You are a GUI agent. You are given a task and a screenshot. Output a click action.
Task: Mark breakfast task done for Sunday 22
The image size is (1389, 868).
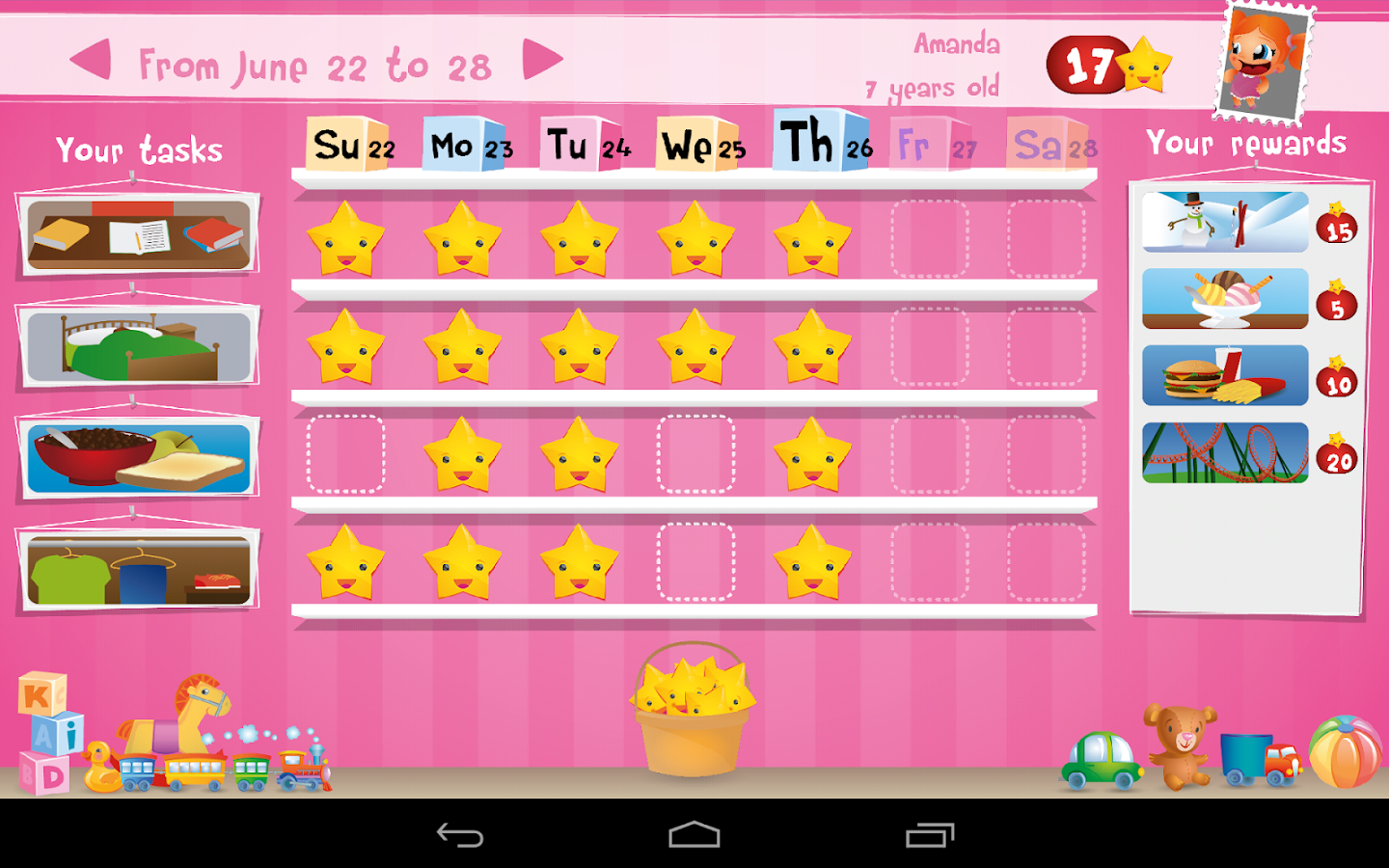click(345, 453)
